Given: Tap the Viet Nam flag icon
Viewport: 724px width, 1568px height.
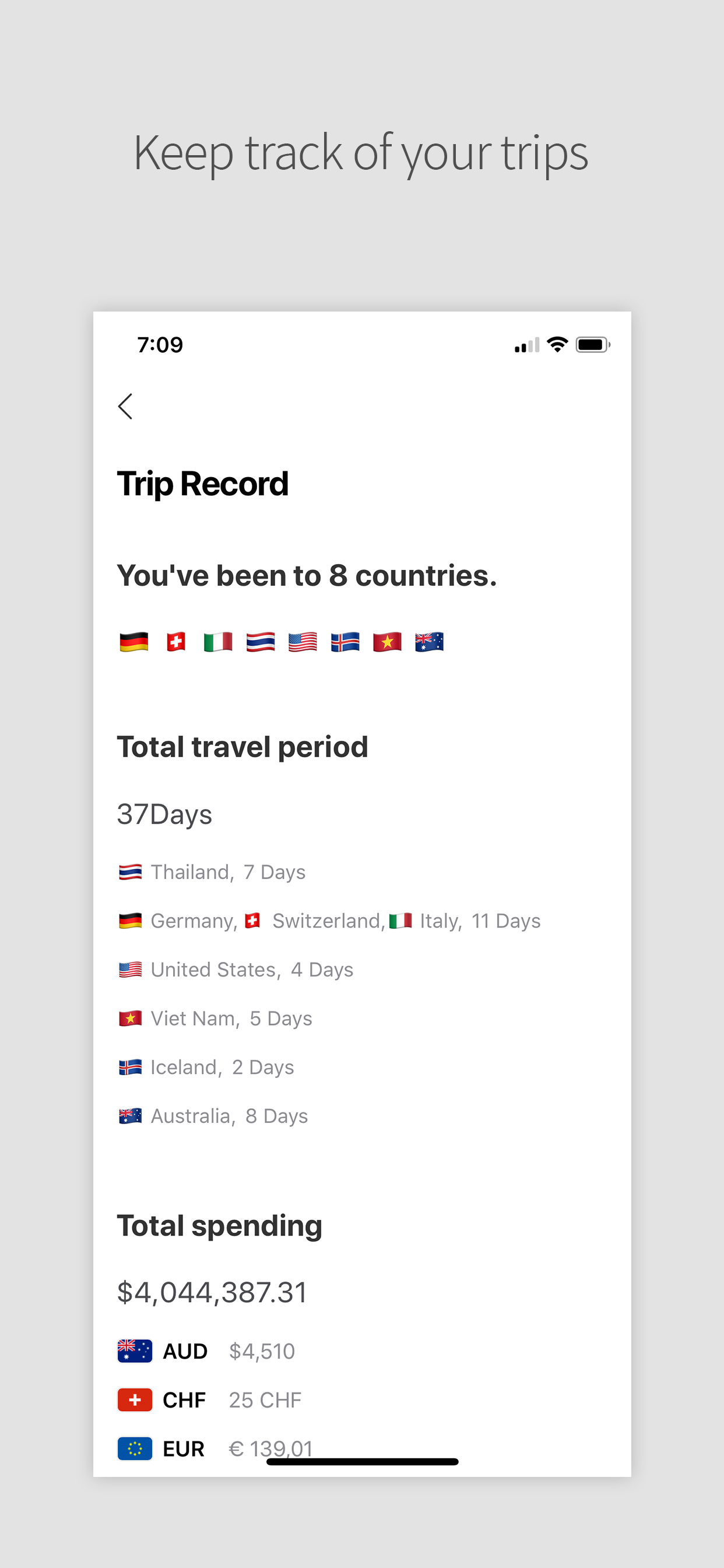Looking at the screenshot, I should tap(385, 642).
